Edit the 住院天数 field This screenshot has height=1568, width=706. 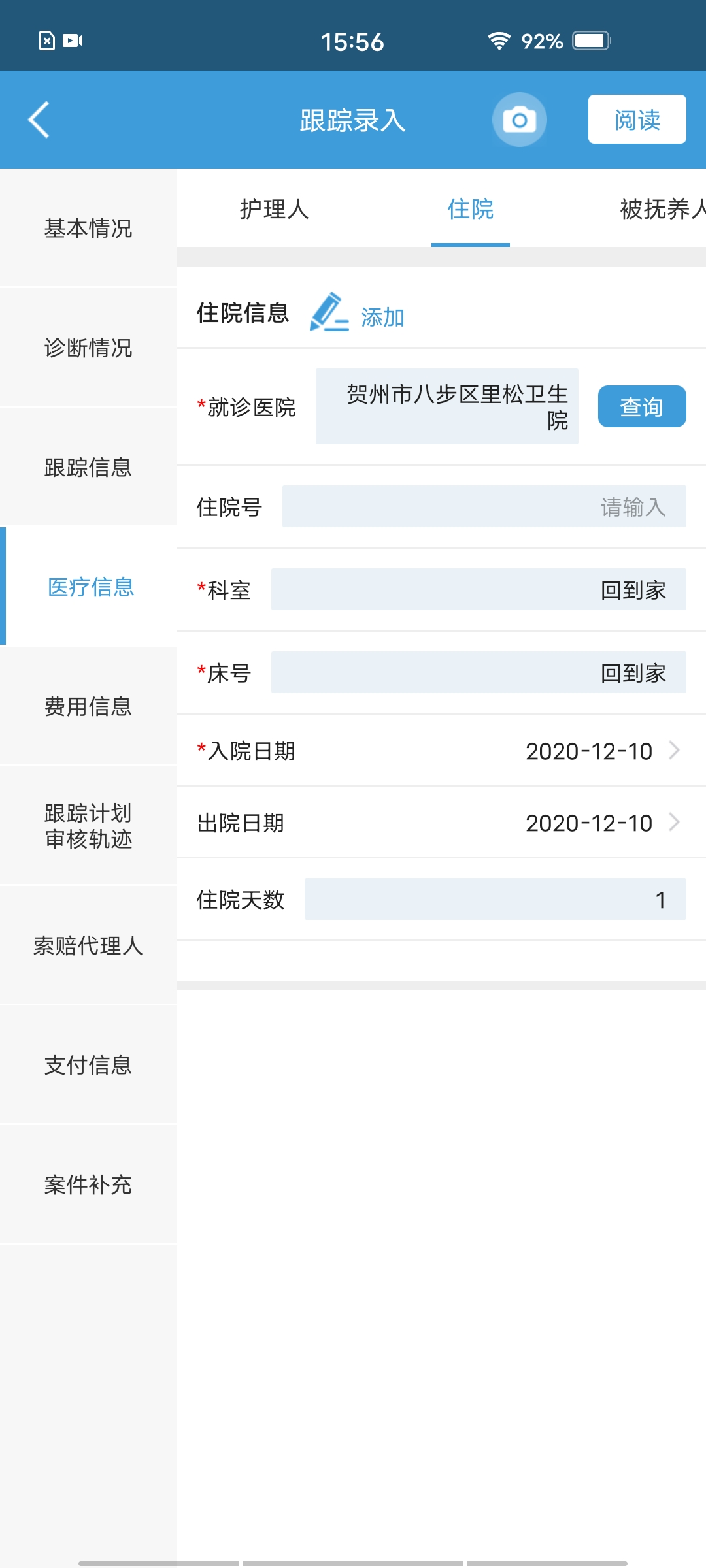(x=496, y=899)
